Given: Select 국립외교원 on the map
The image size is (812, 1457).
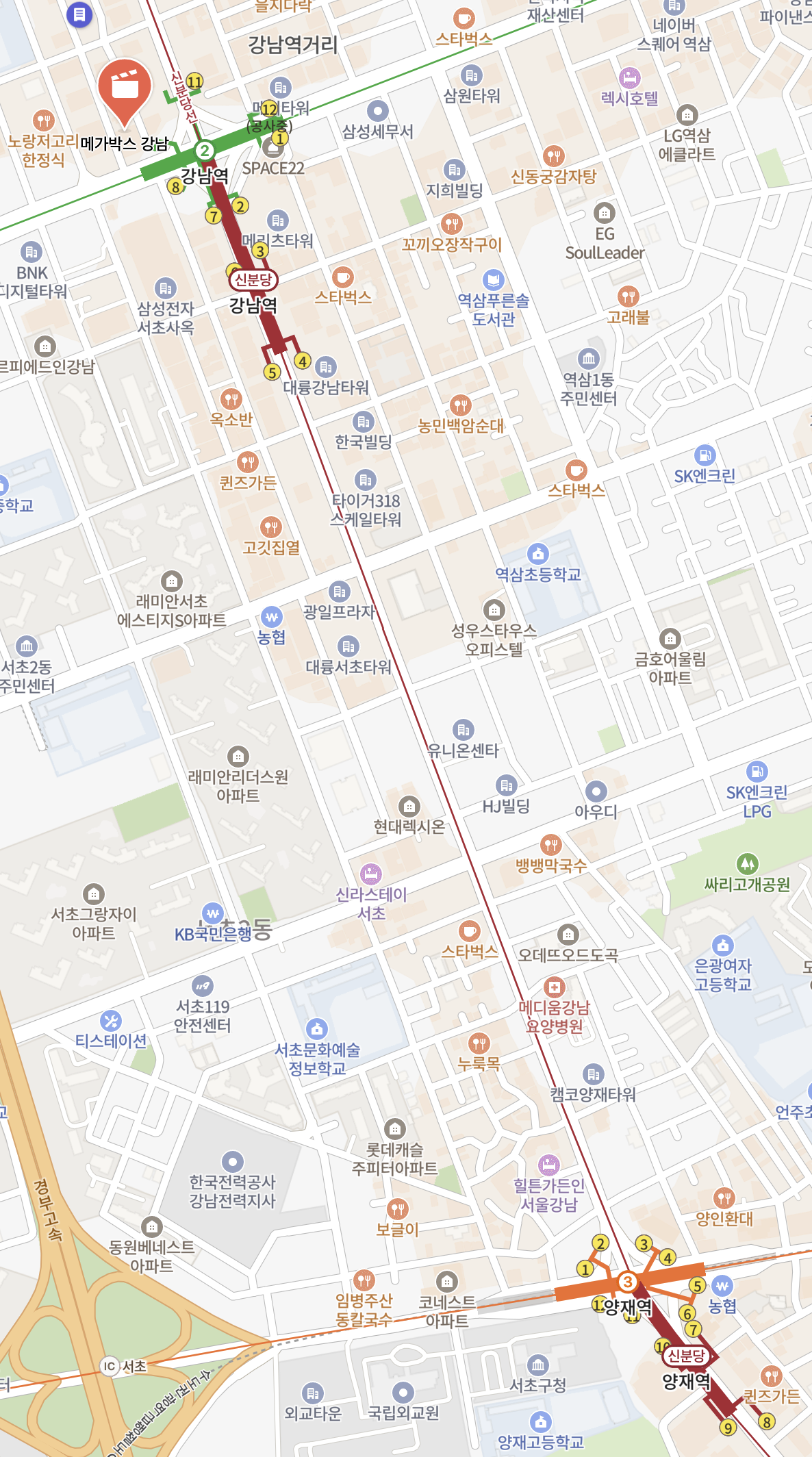Looking at the screenshot, I should 403,1392.
